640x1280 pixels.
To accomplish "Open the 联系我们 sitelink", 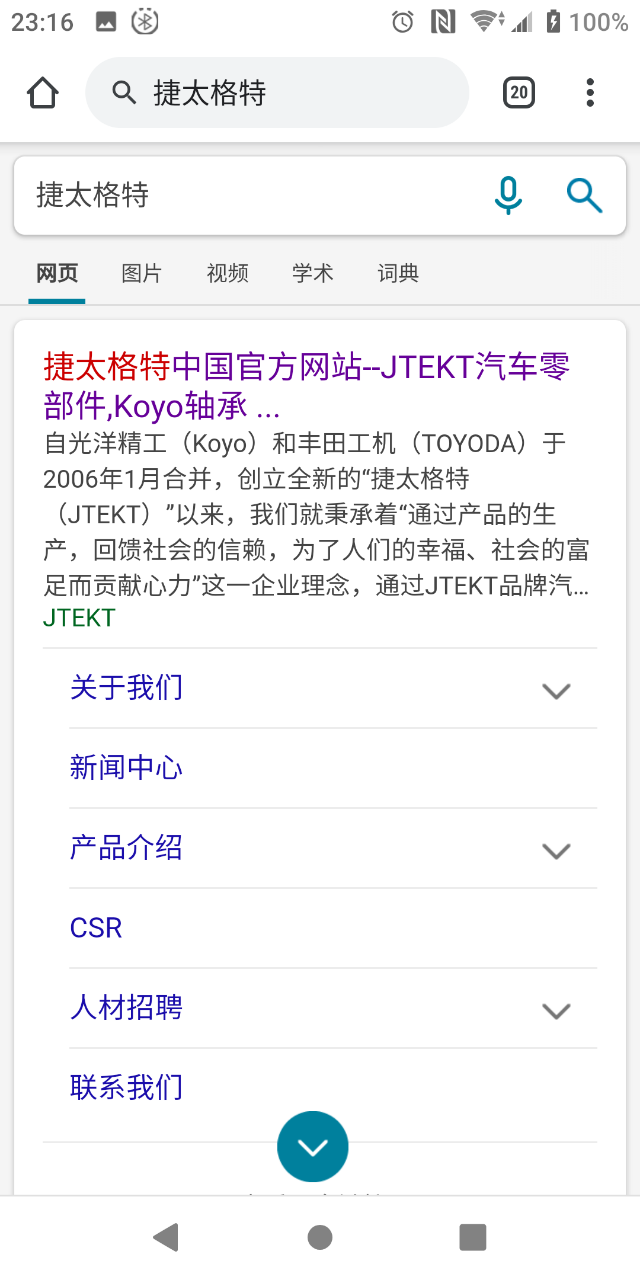I will tap(126, 1088).
